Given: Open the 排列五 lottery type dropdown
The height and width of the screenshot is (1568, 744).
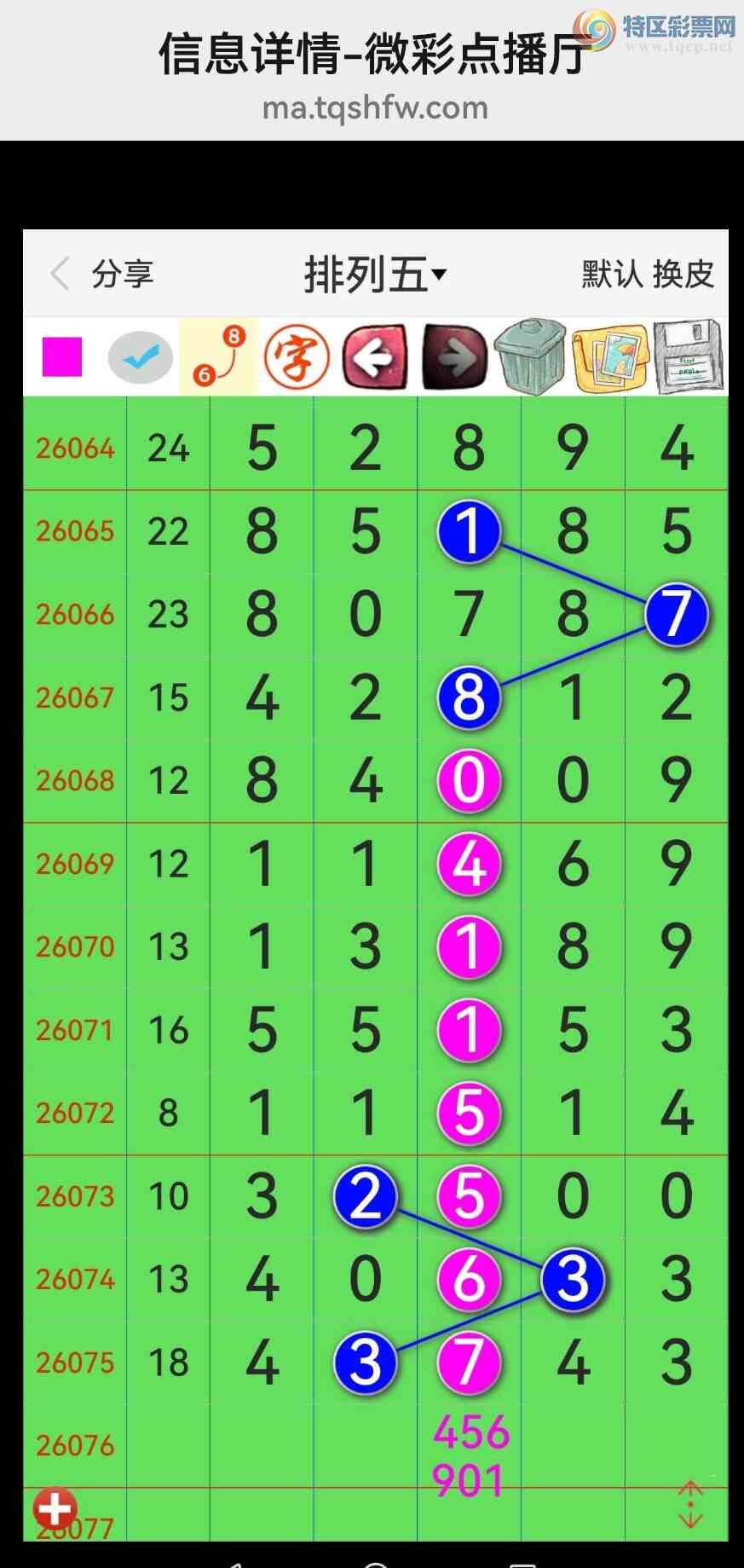Looking at the screenshot, I should point(375,275).
